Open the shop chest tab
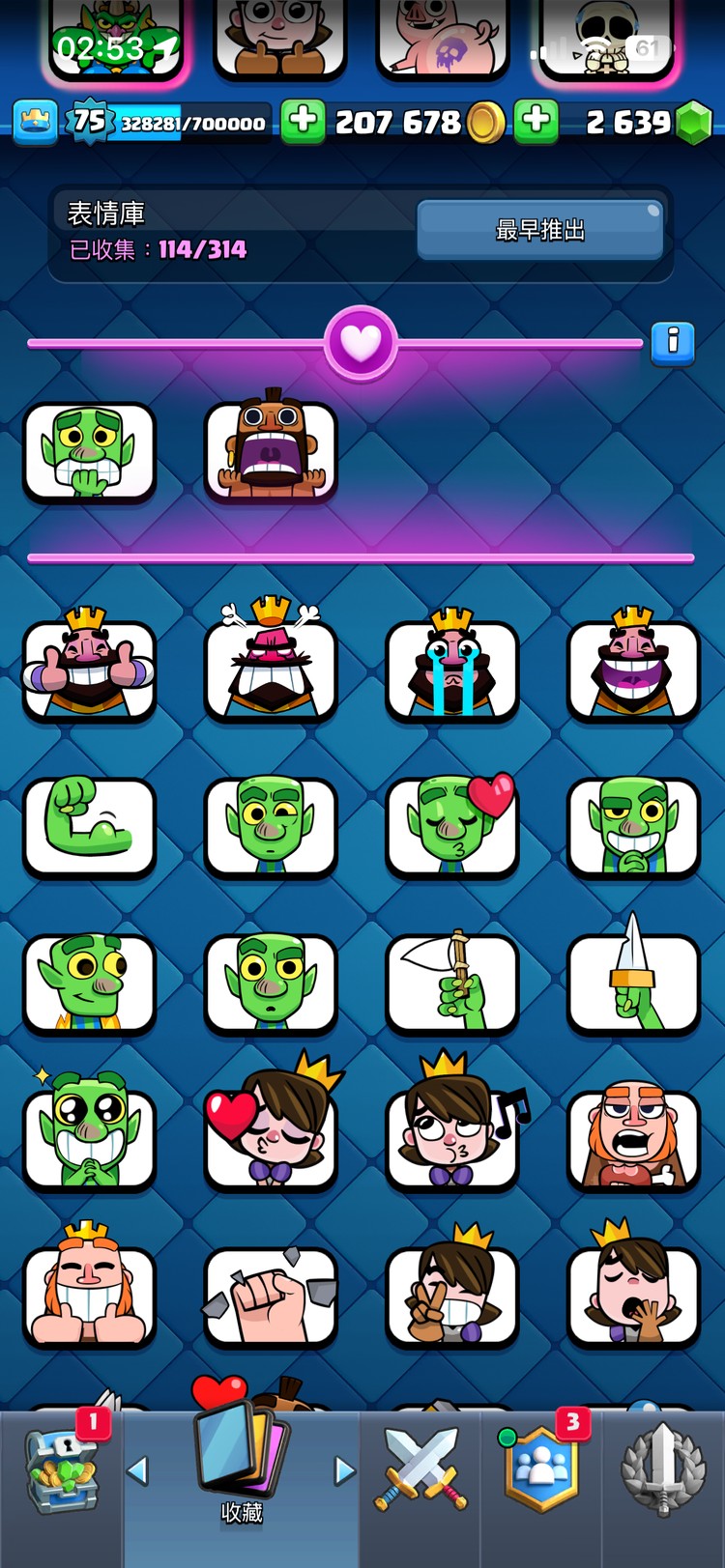The height and width of the screenshot is (1568, 725). [60, 1471]
